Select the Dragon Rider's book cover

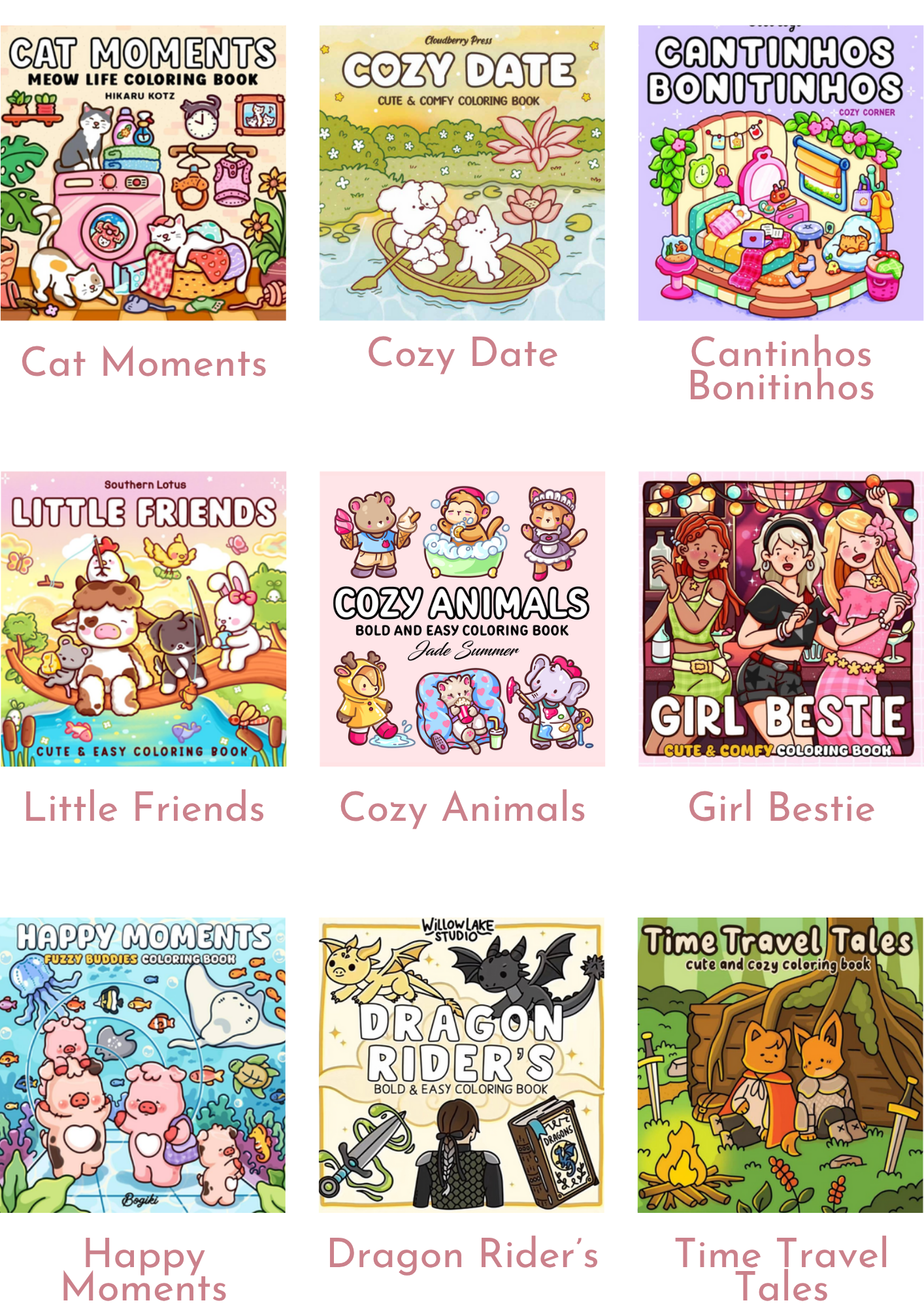pyautogui.click(x=462, y=1065)
